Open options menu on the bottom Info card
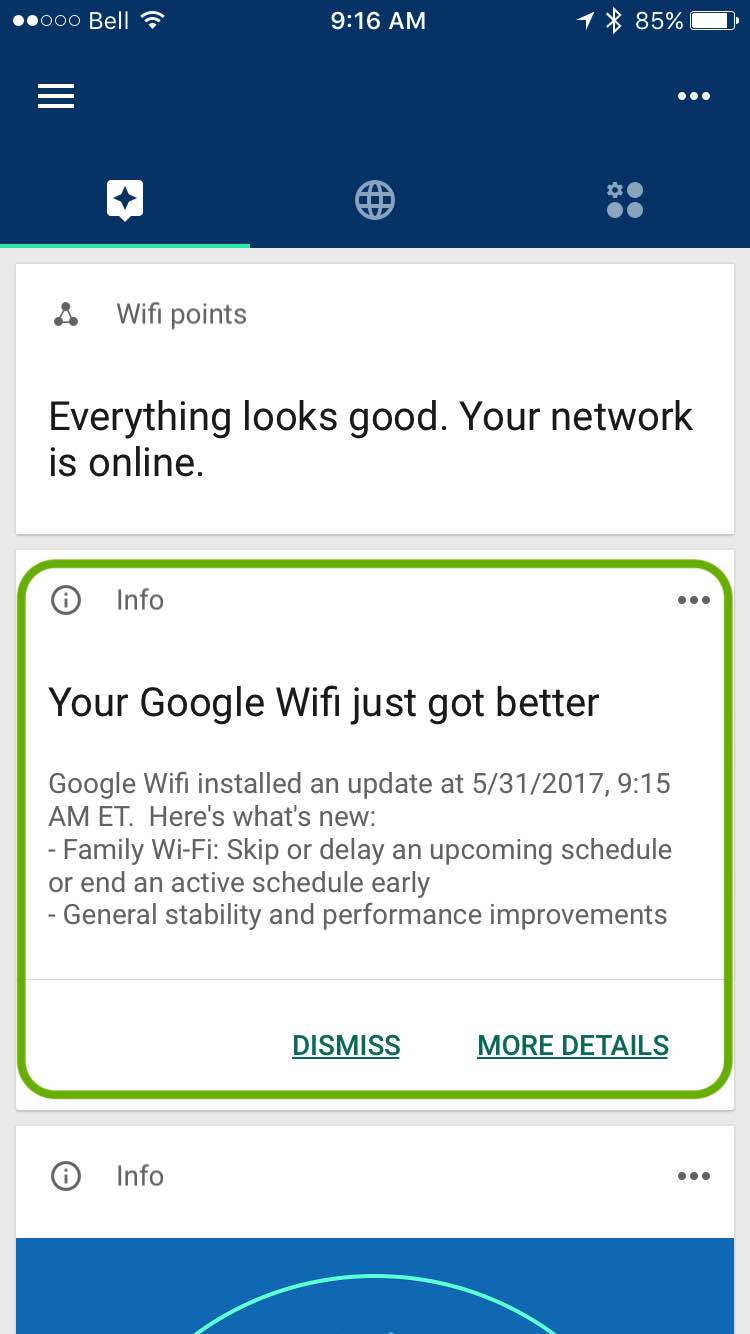This screenshot has height=1334, width=750. [694, 1176]
